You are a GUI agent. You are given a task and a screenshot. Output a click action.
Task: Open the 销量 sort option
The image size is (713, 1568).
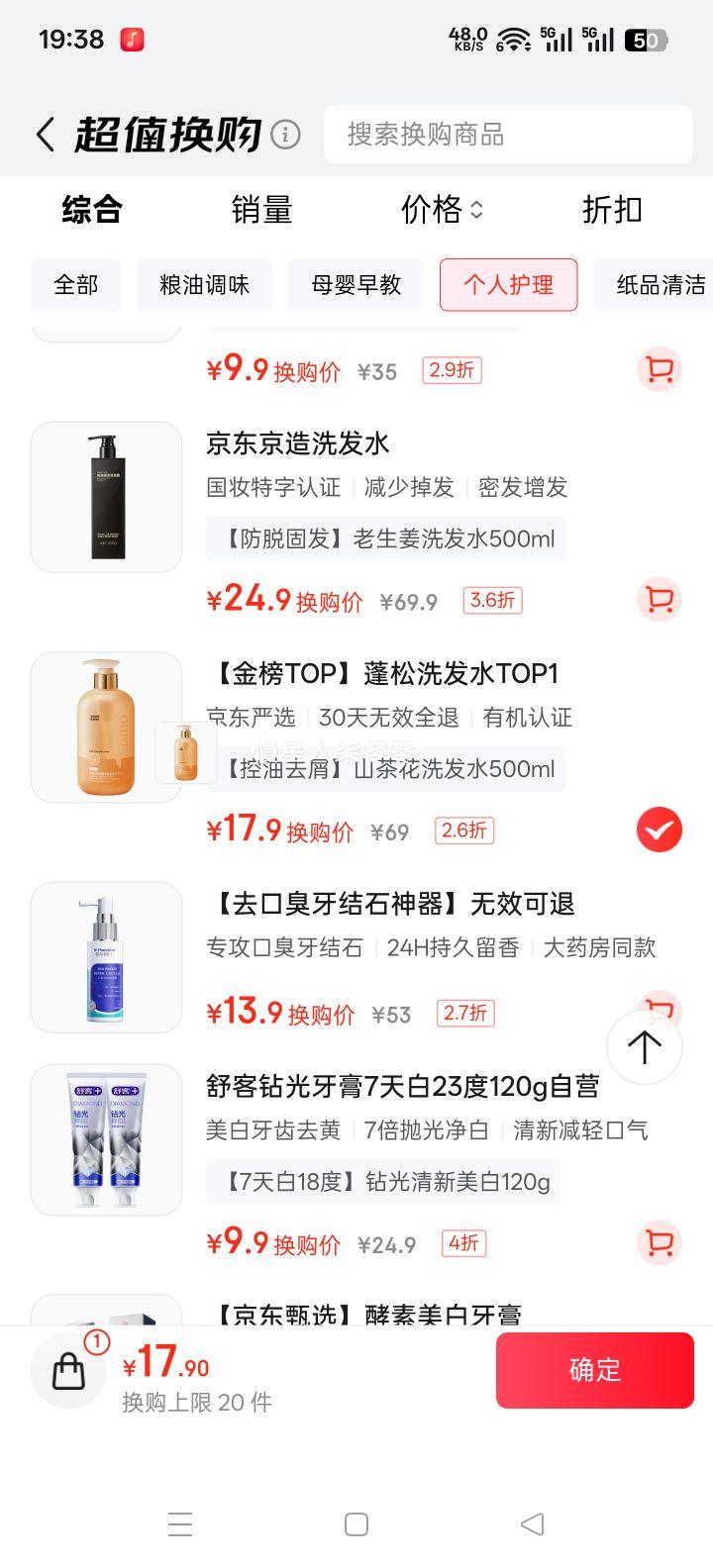pos(262,210)
